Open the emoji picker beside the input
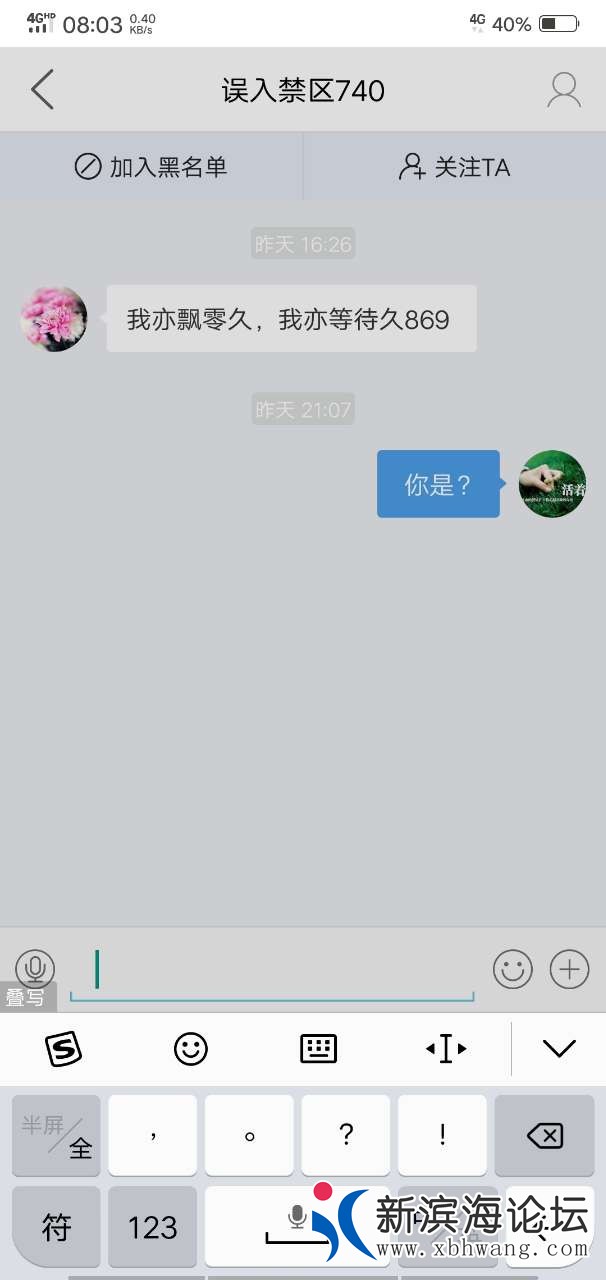This screenshot has width=606, height=1280. [512, 969]
